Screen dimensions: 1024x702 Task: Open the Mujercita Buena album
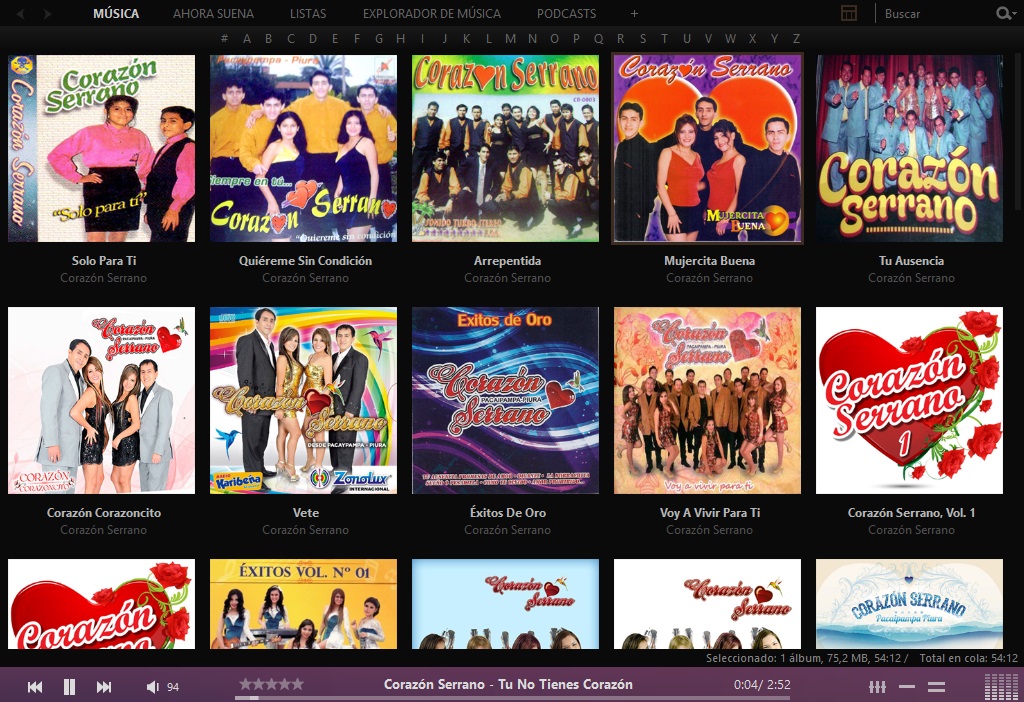[708, 148]
